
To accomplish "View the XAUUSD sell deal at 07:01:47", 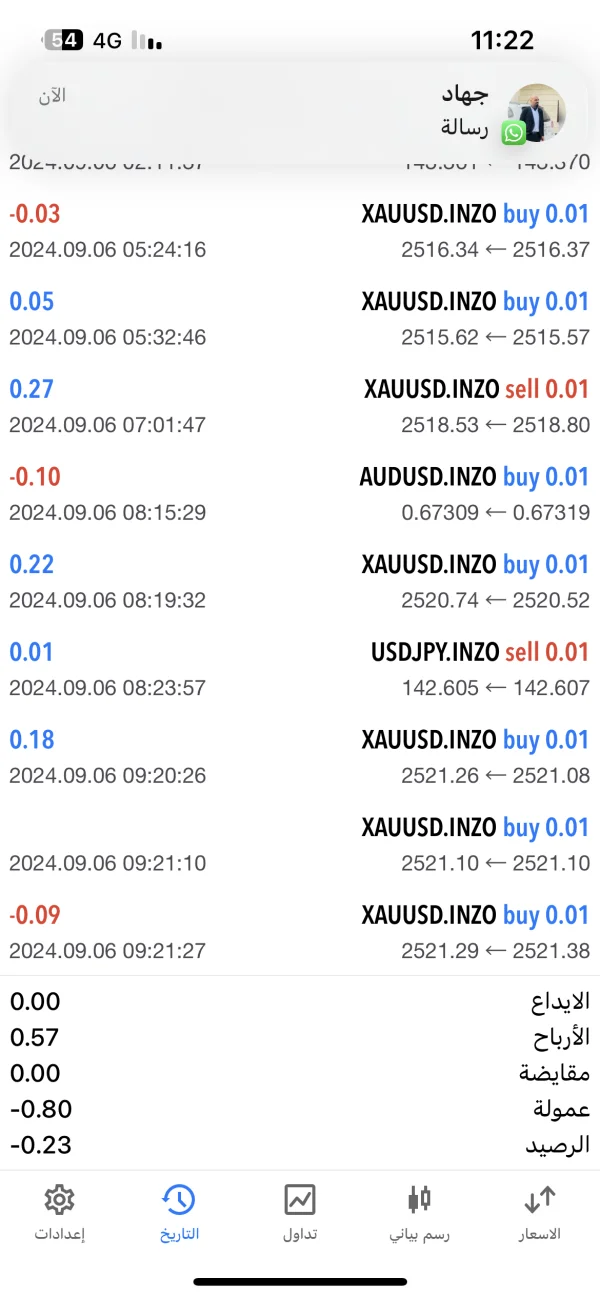I will tap(300, 406).
